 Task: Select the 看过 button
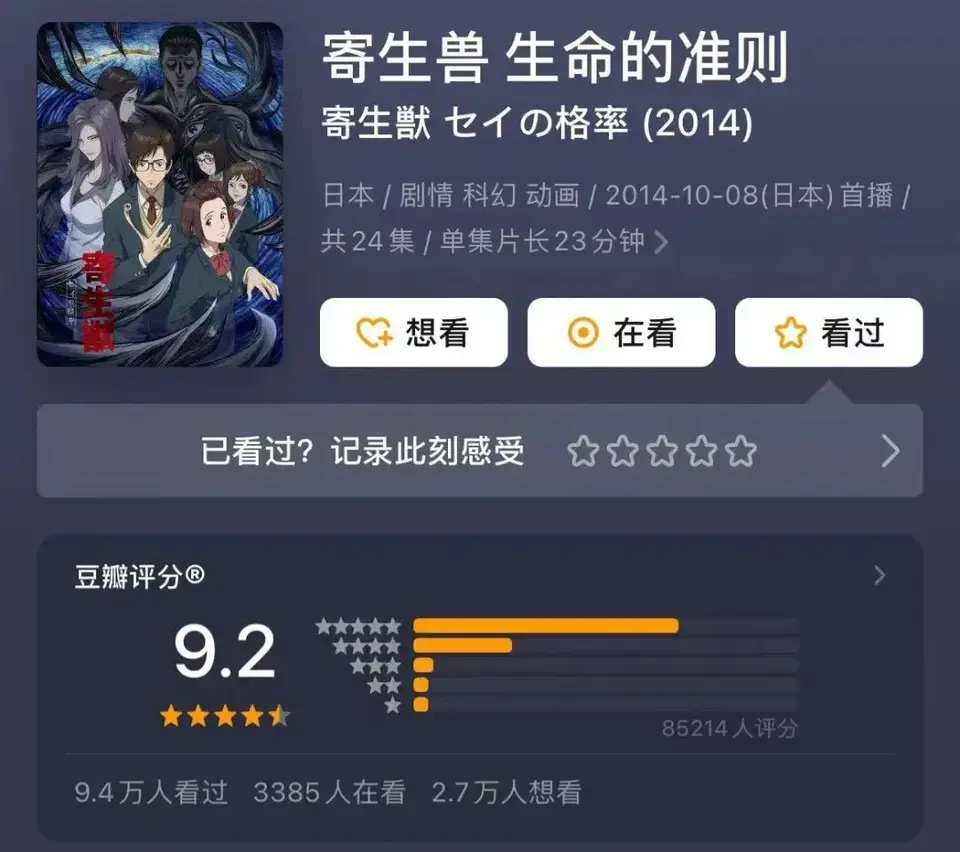828,332
